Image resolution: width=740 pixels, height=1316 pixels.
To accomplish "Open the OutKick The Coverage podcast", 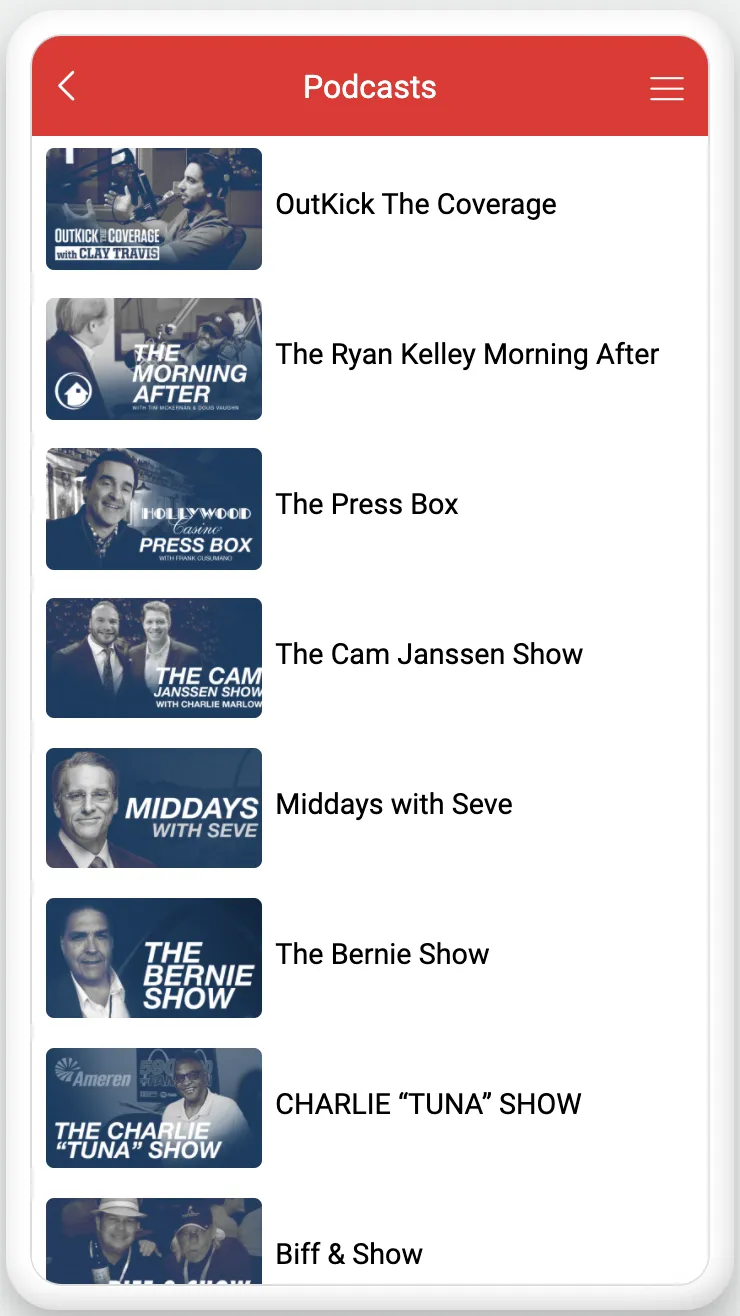I will point(370,209).
